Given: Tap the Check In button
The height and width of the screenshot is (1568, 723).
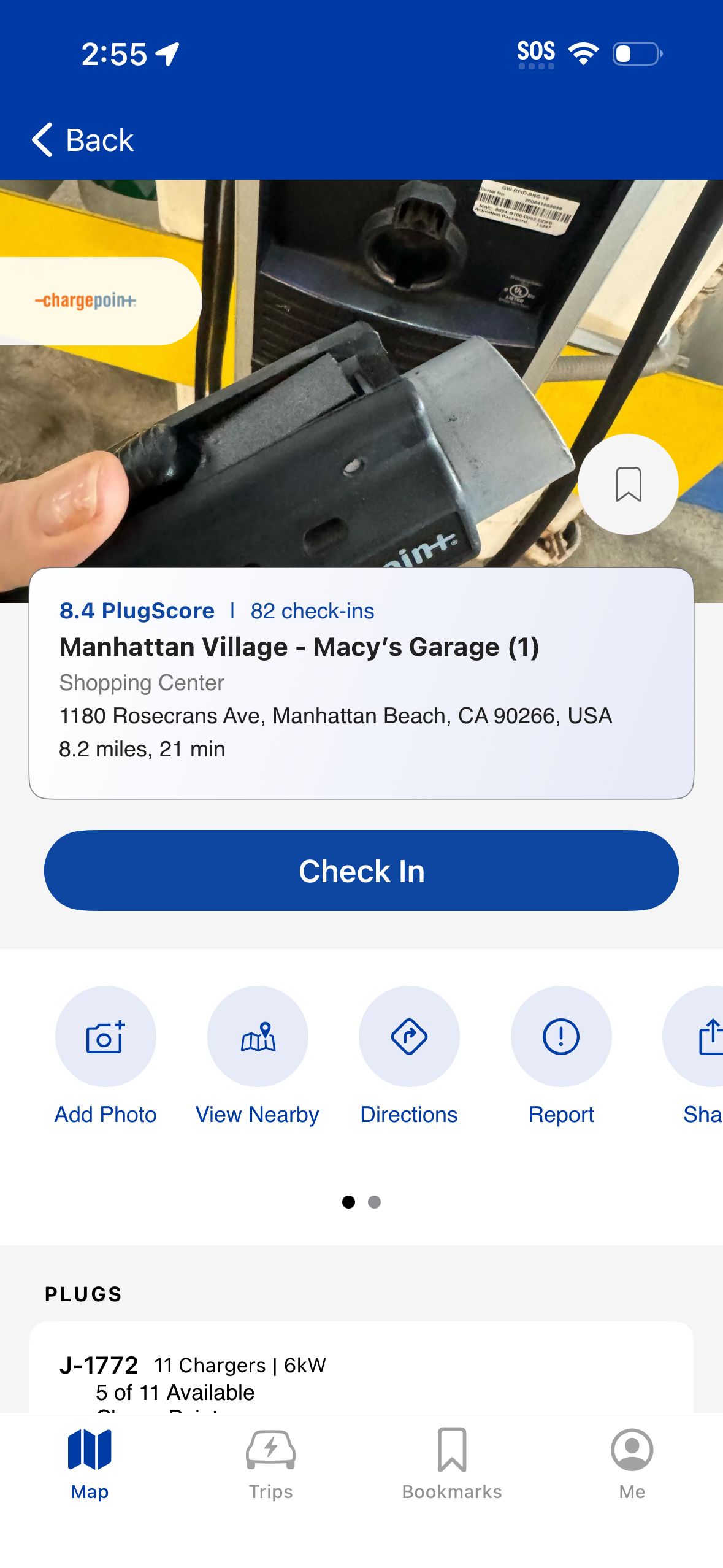Looking at the screenshot, I should click(x=361, y=870).
